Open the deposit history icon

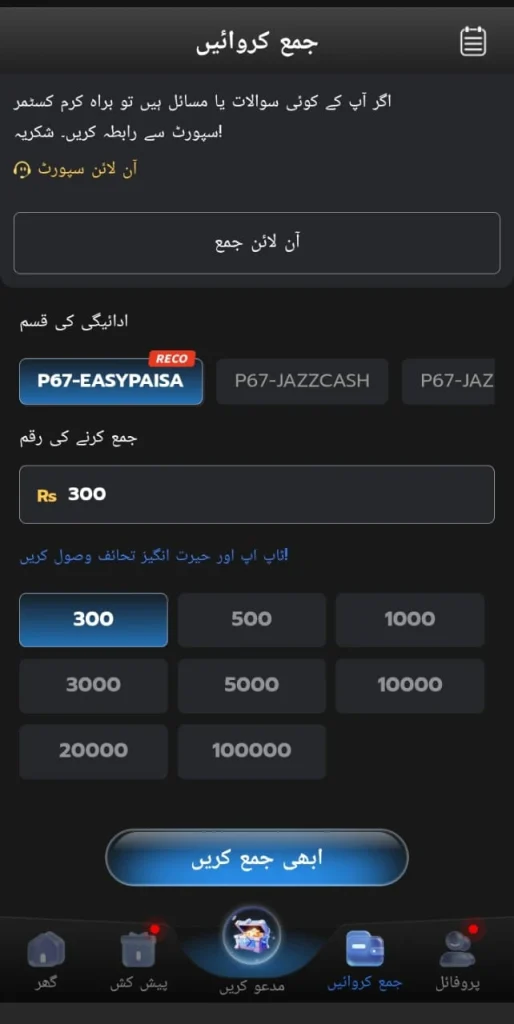tap(473, 42)
